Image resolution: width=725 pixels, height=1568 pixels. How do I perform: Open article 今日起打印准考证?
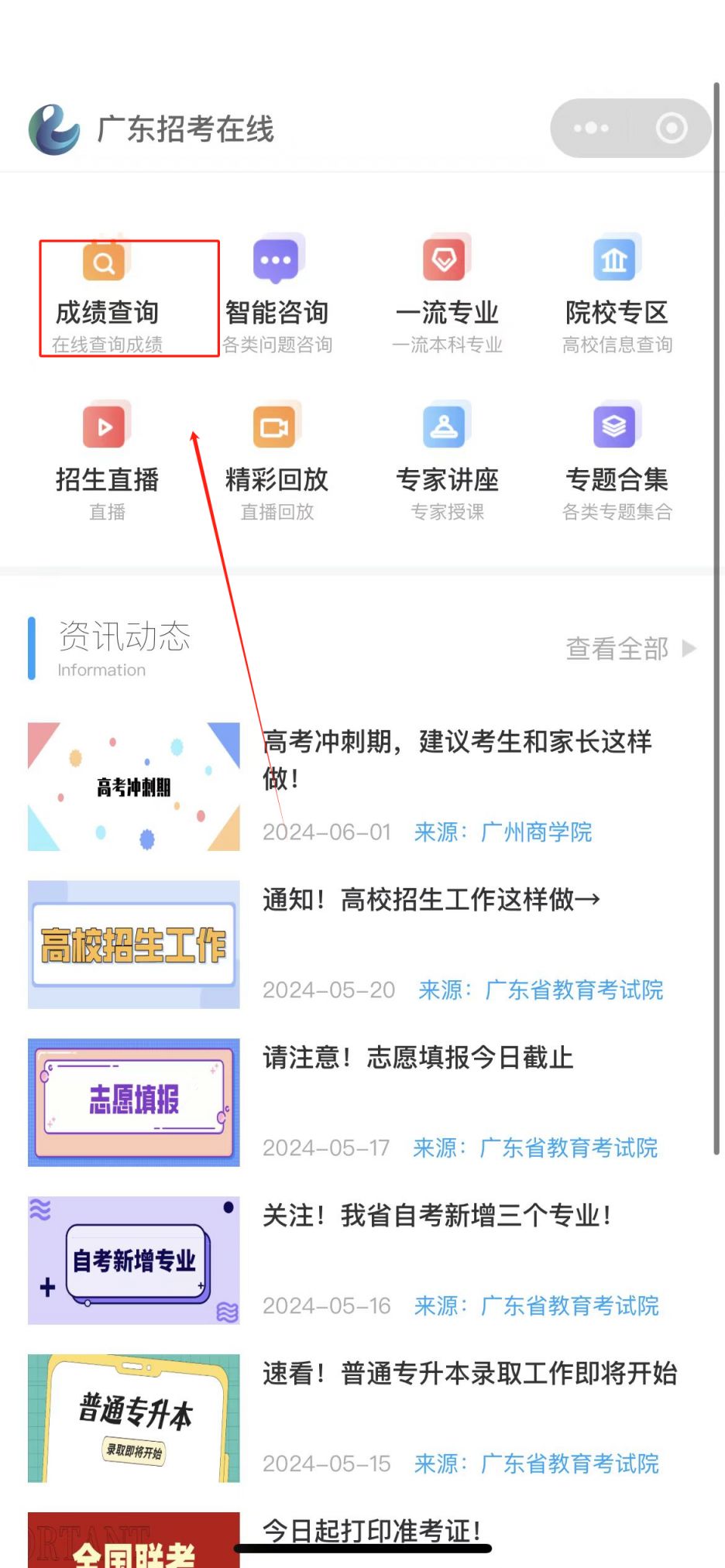[372, 1529]
